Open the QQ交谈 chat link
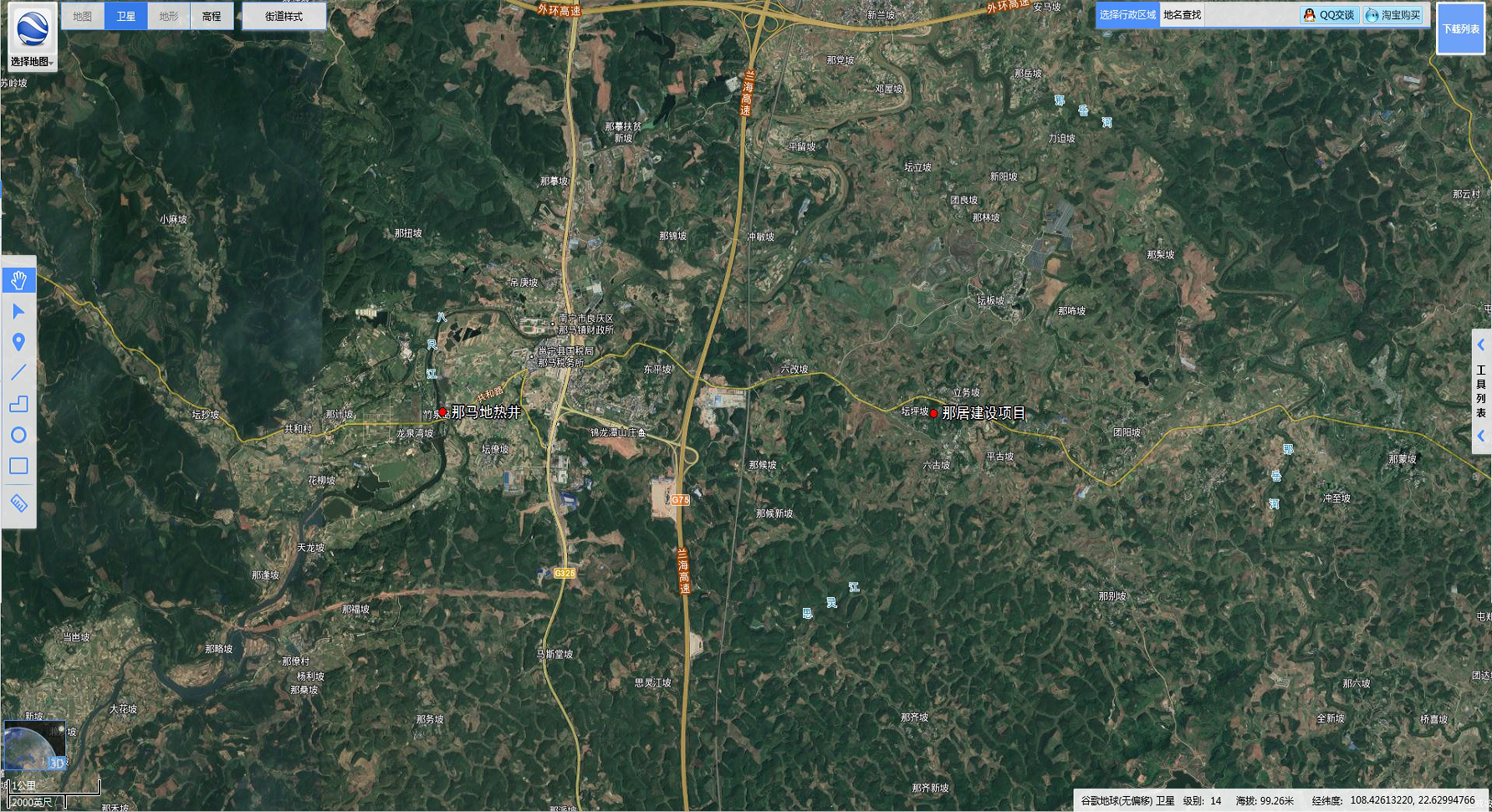 [1329, 15]
